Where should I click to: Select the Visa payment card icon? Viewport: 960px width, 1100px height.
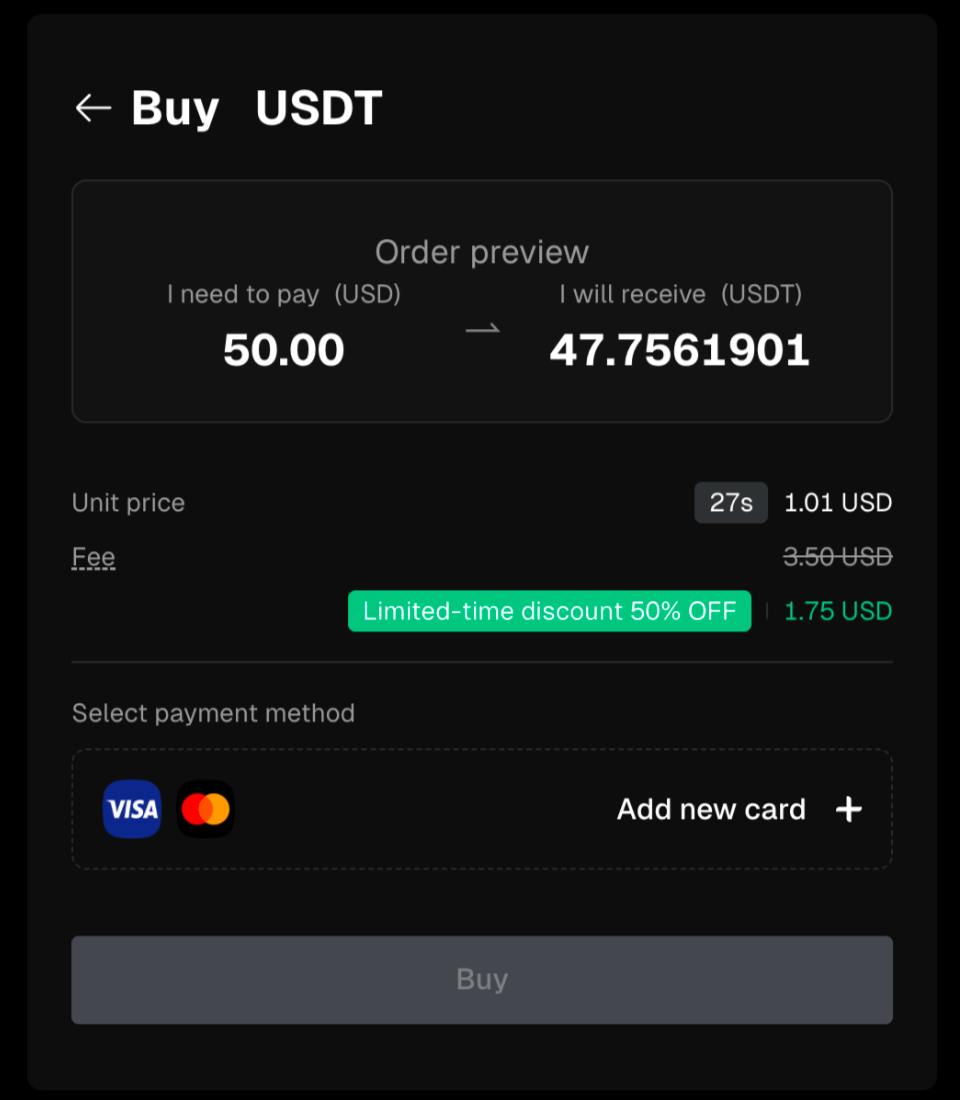(x=131, y=809)
